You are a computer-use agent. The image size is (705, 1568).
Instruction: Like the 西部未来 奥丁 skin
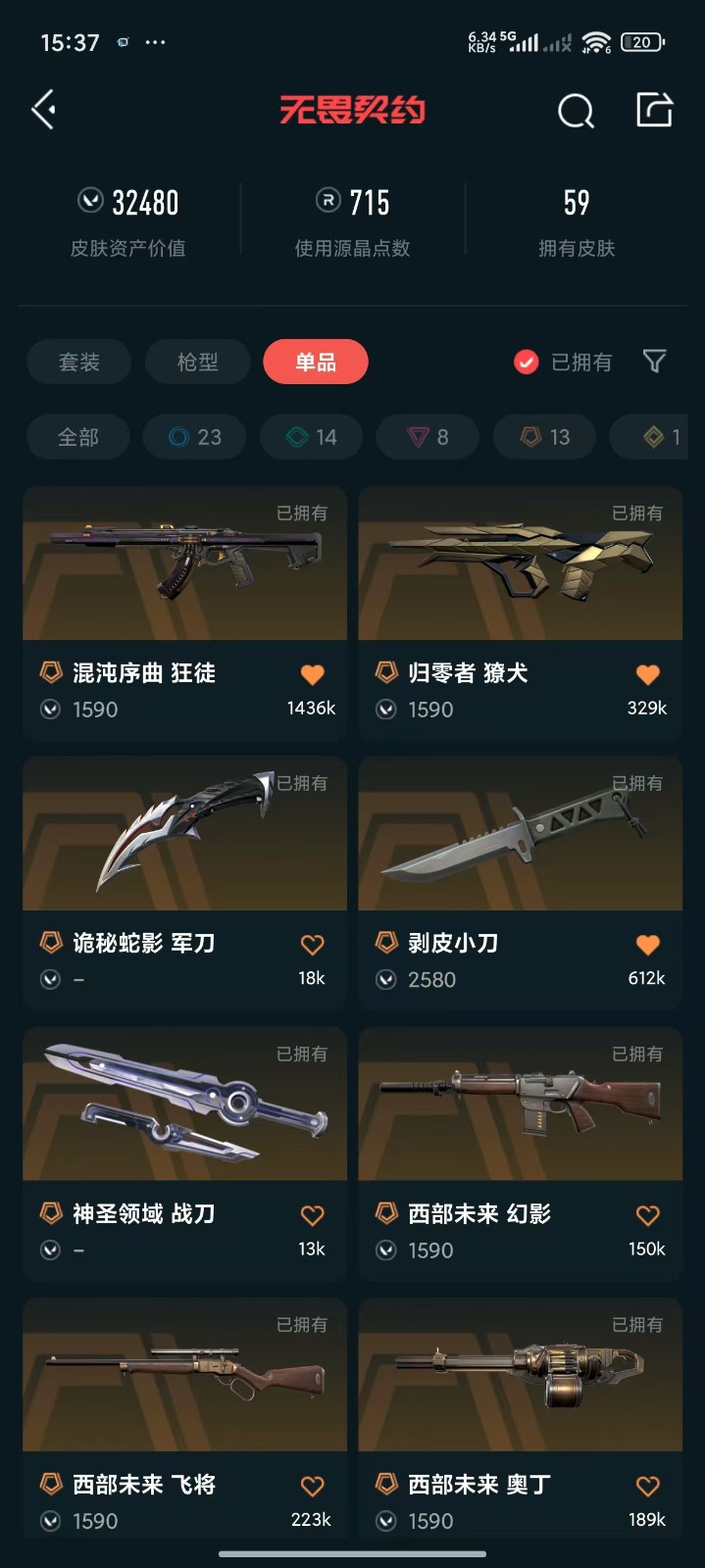(647, 1486)
